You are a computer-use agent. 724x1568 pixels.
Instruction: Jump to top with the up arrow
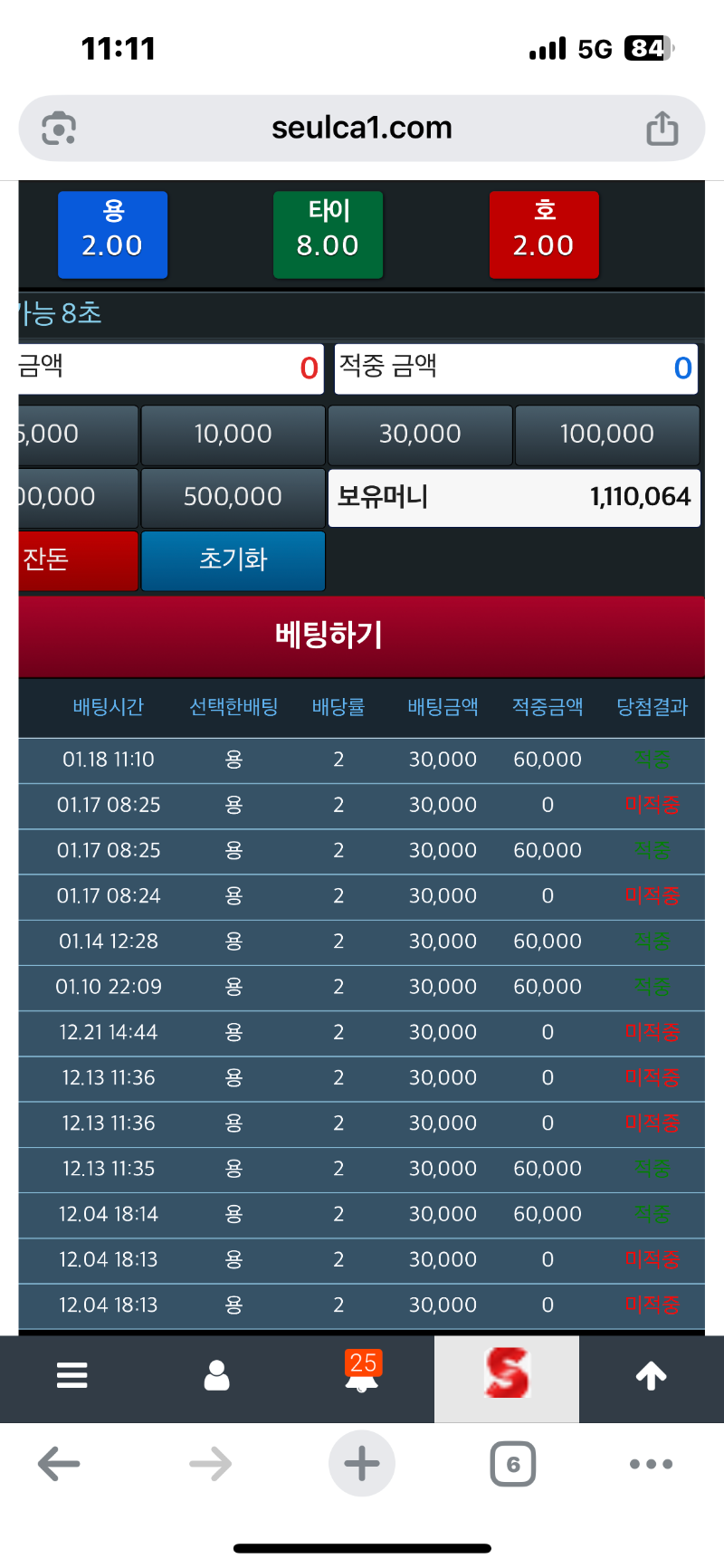tap(651, 1375)
